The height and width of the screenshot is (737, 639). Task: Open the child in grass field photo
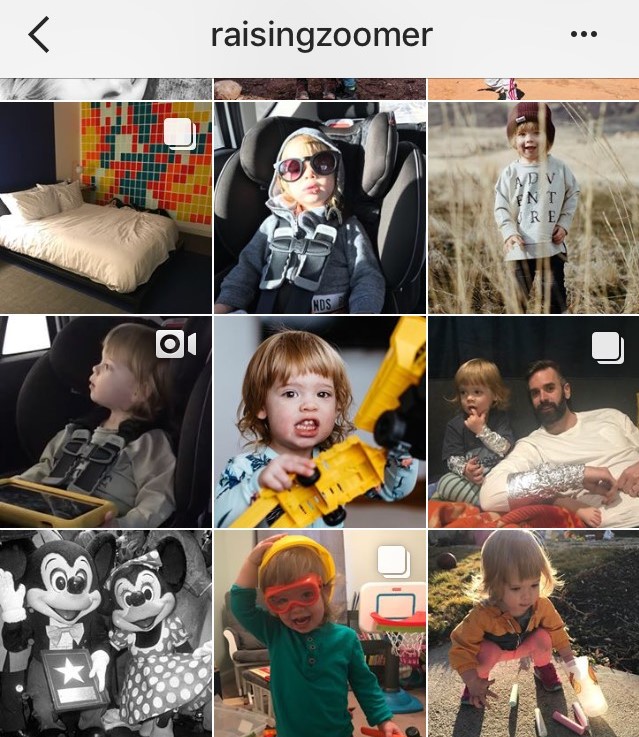(x=533, y=207)
